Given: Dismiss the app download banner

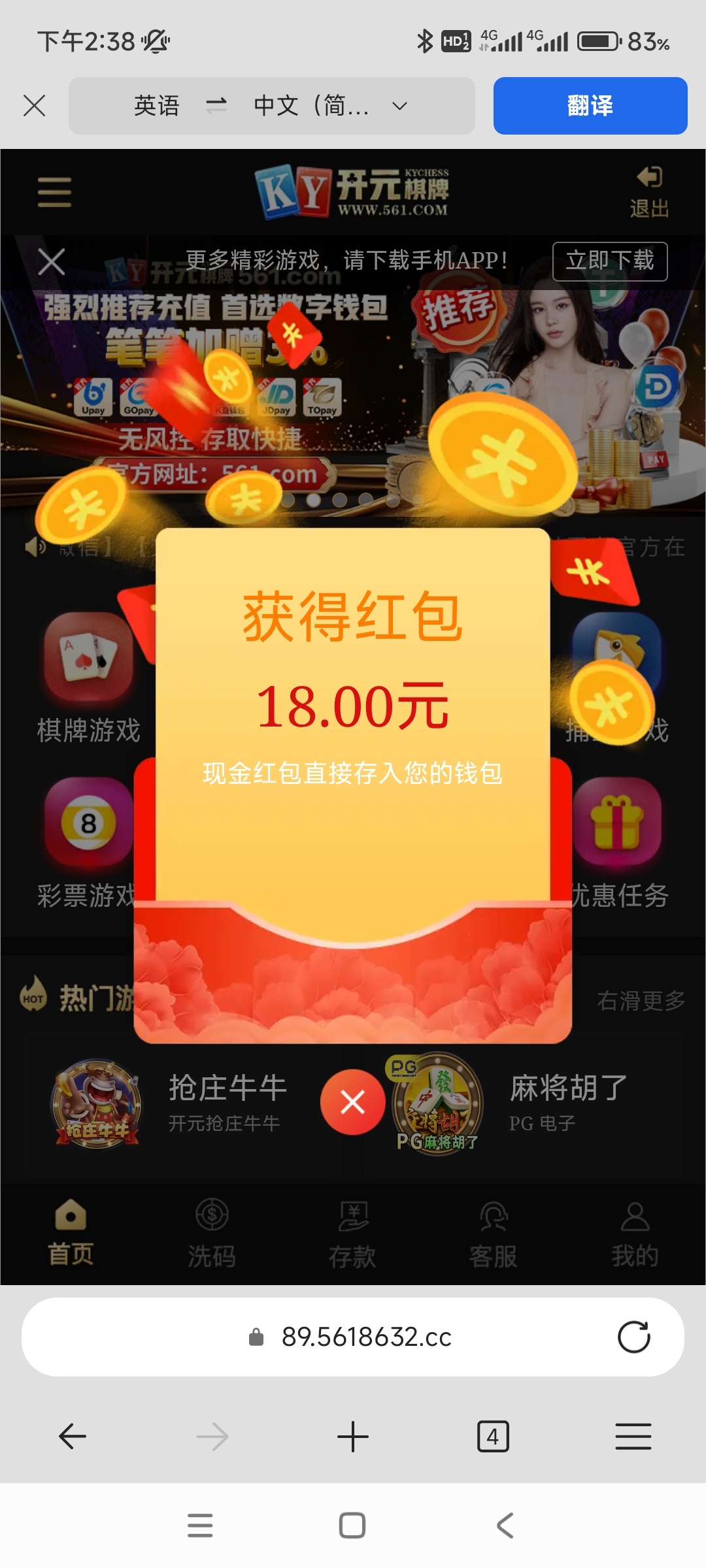Looking at the screenshot, I should [51, 262].
